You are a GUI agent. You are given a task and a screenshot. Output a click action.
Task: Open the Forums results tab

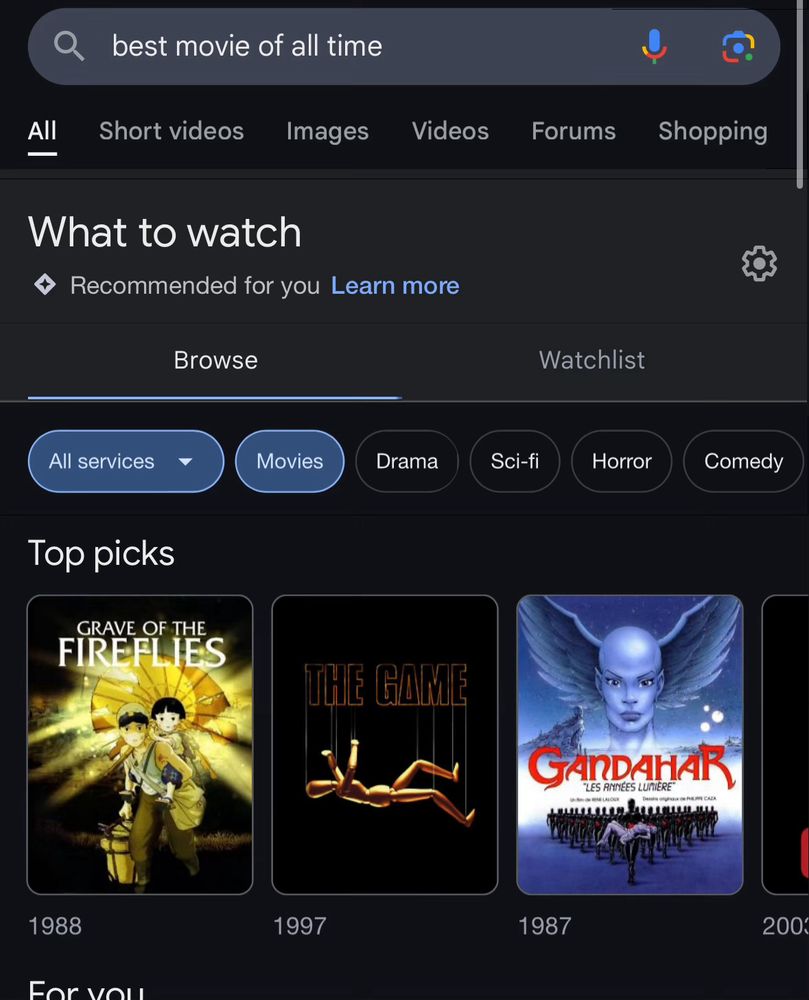point(573,131)
